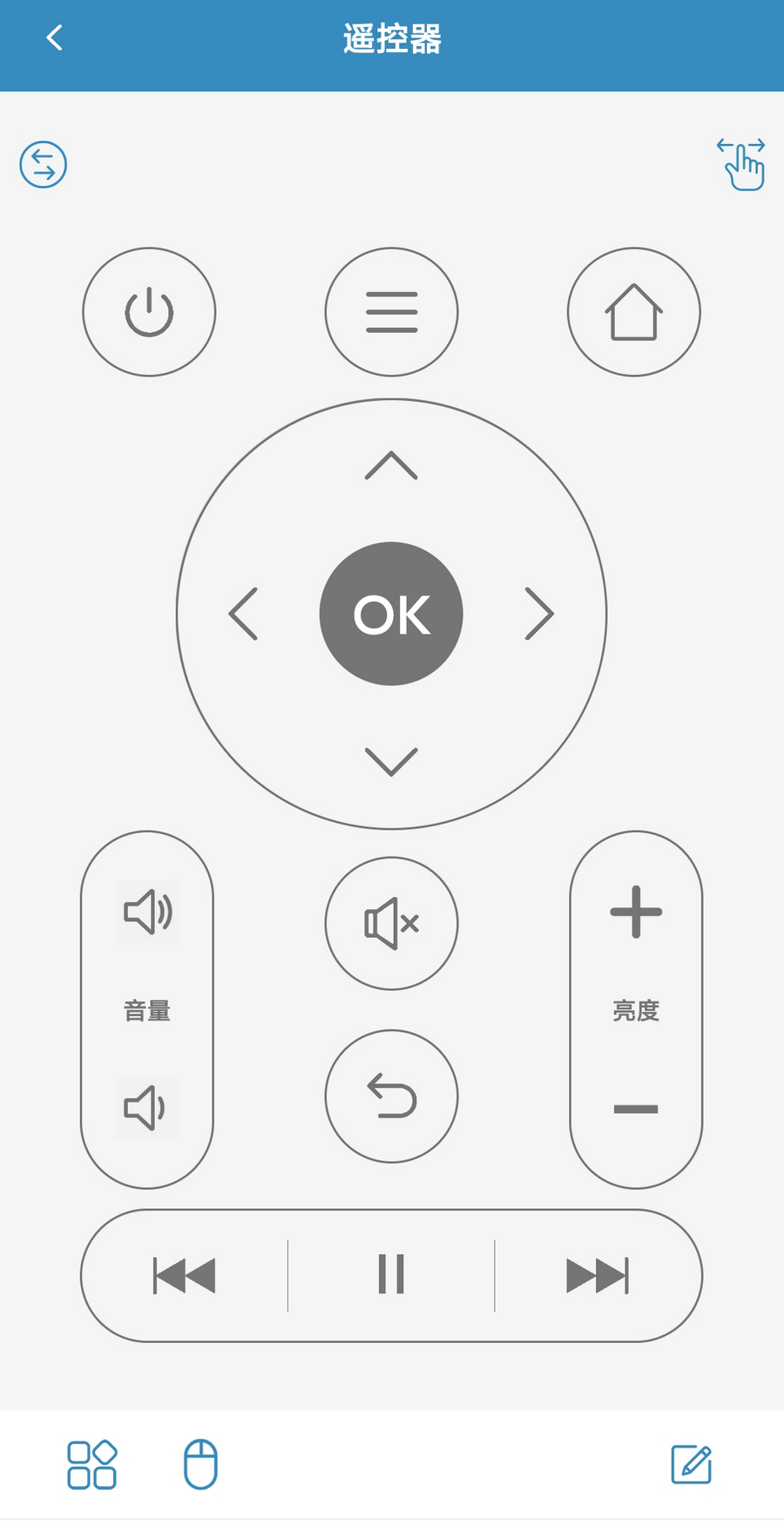
Task: Tap the return arrow button
Action: (391, 1096)
